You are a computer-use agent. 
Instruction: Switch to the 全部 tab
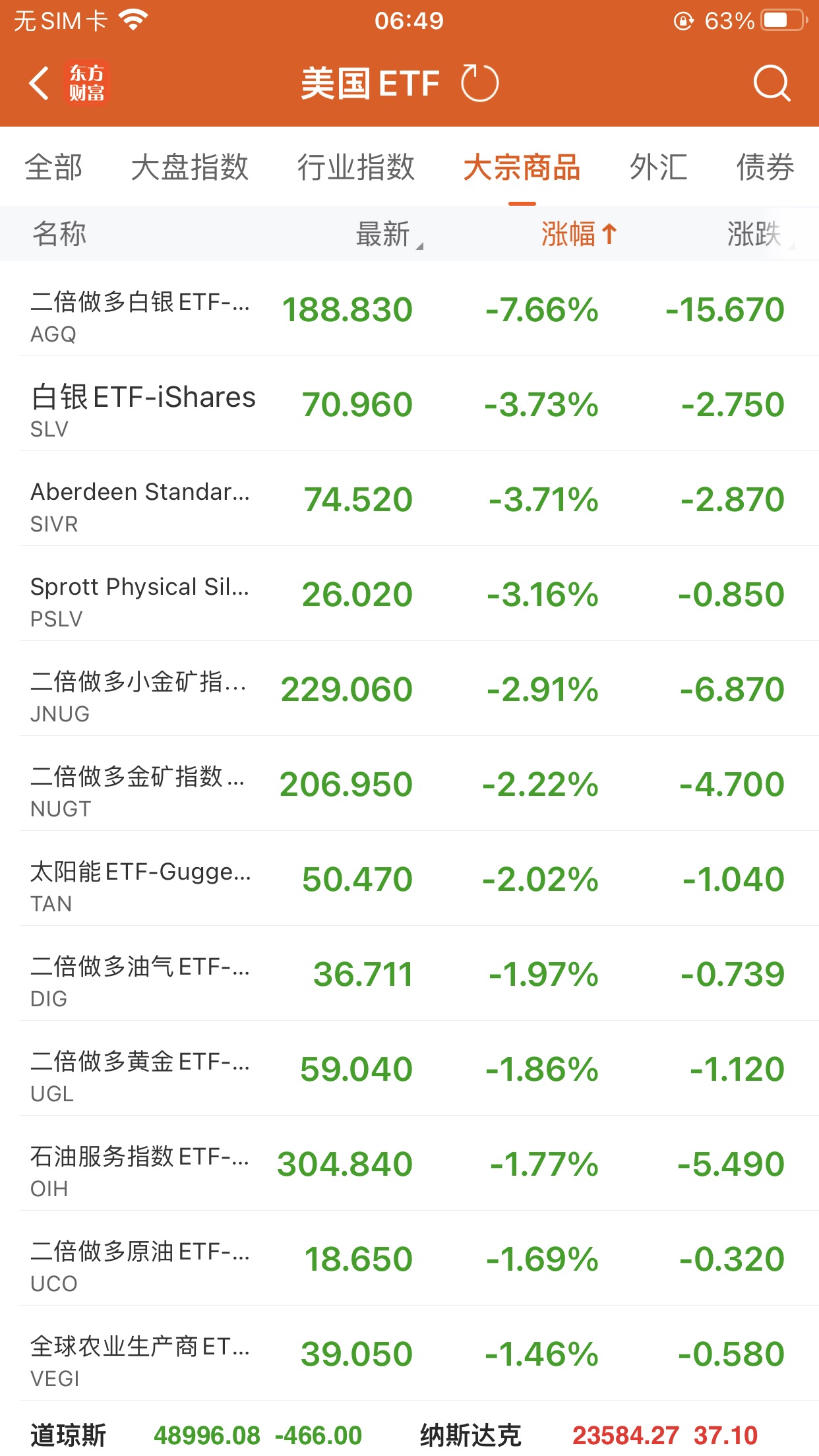coord(53,167)
